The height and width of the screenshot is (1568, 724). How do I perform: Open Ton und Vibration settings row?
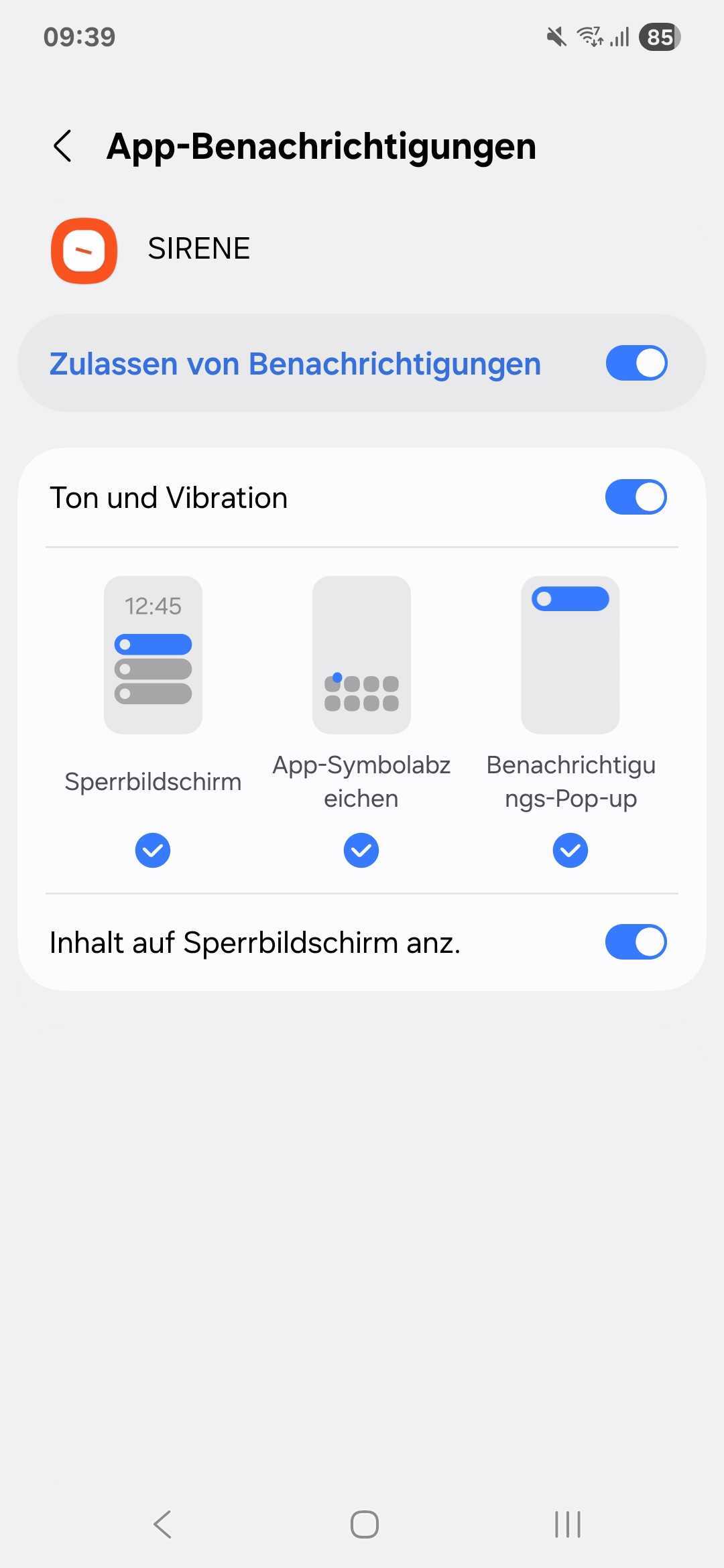click(268, 497)
